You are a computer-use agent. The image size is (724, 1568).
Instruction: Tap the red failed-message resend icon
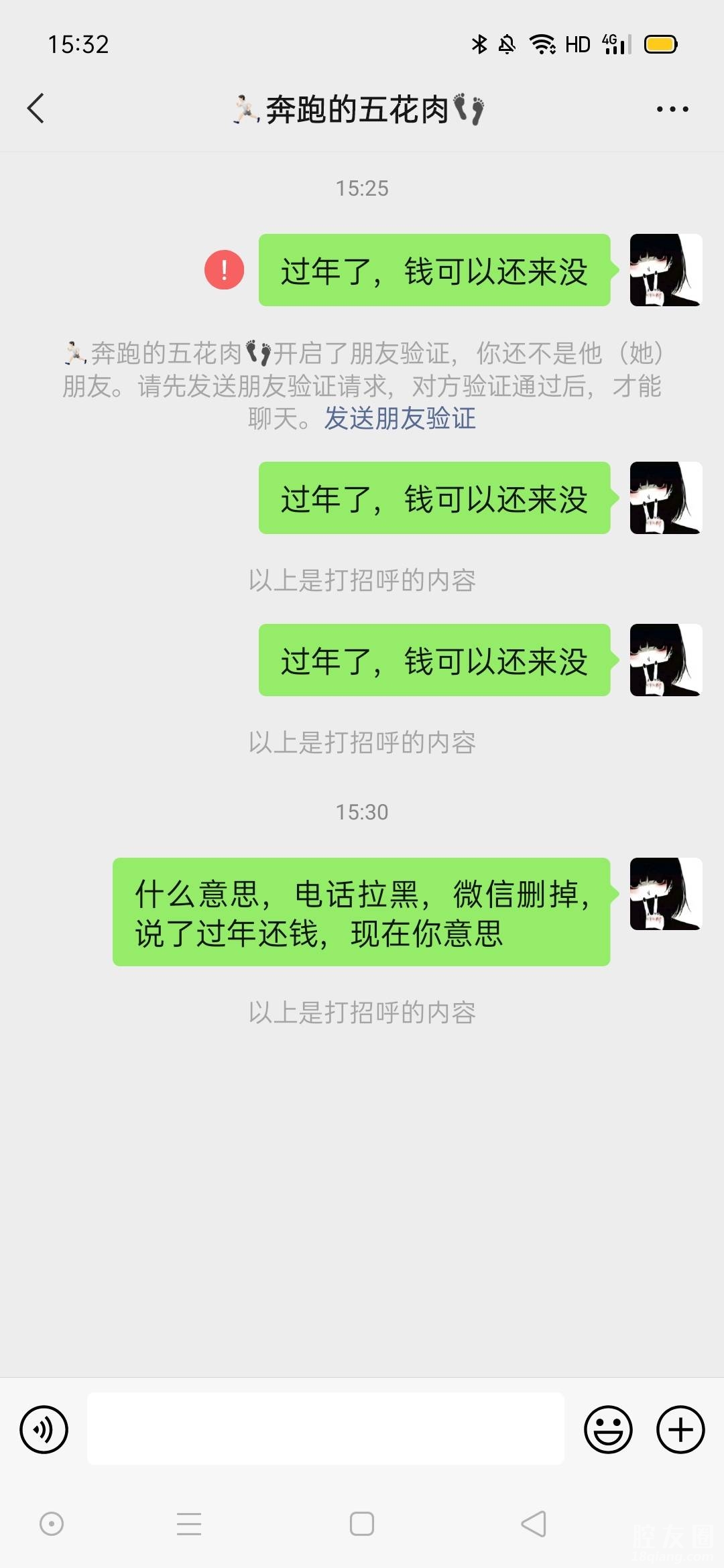click(224, 270)
